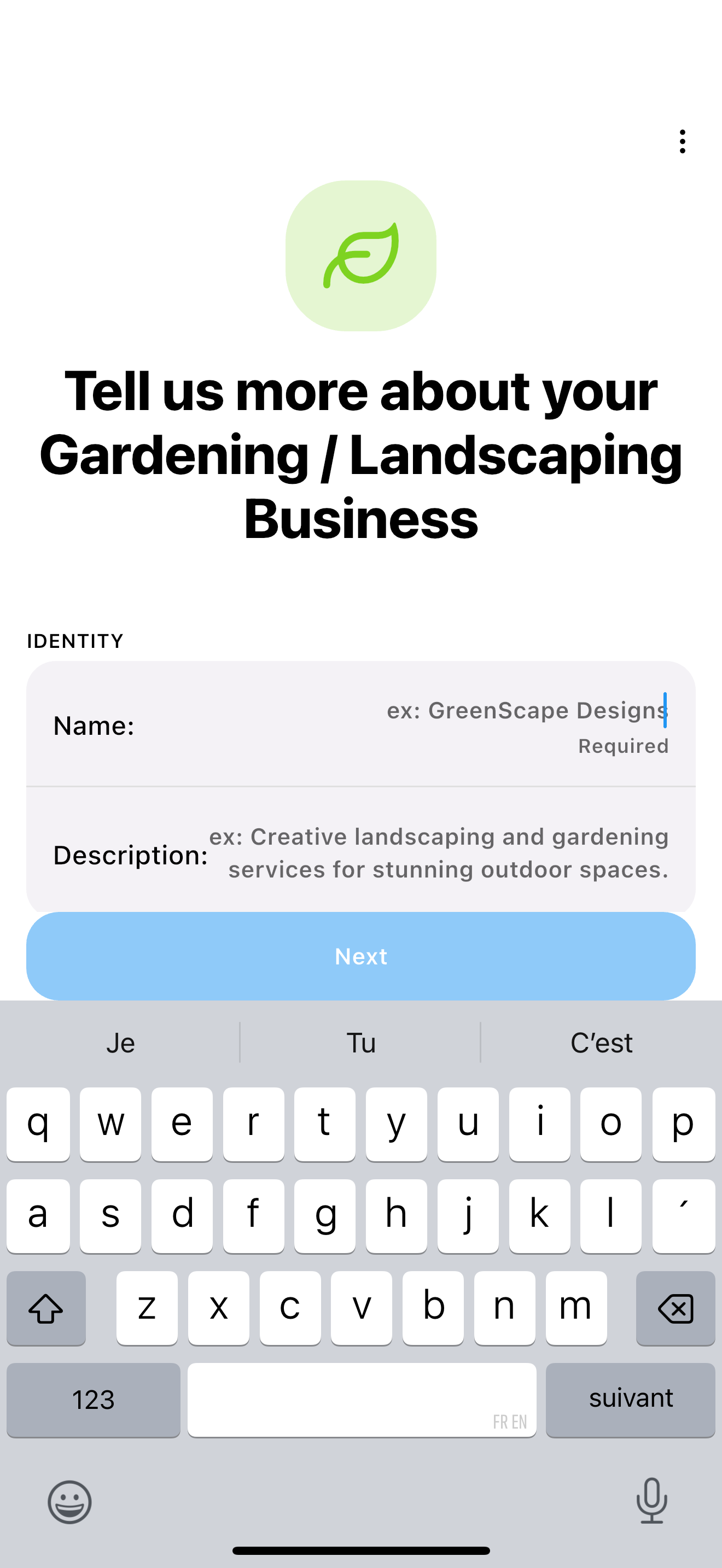Viewport: 722px width, 1568px height.
Task: Hit the backspace key
Action: point(675,1307)
